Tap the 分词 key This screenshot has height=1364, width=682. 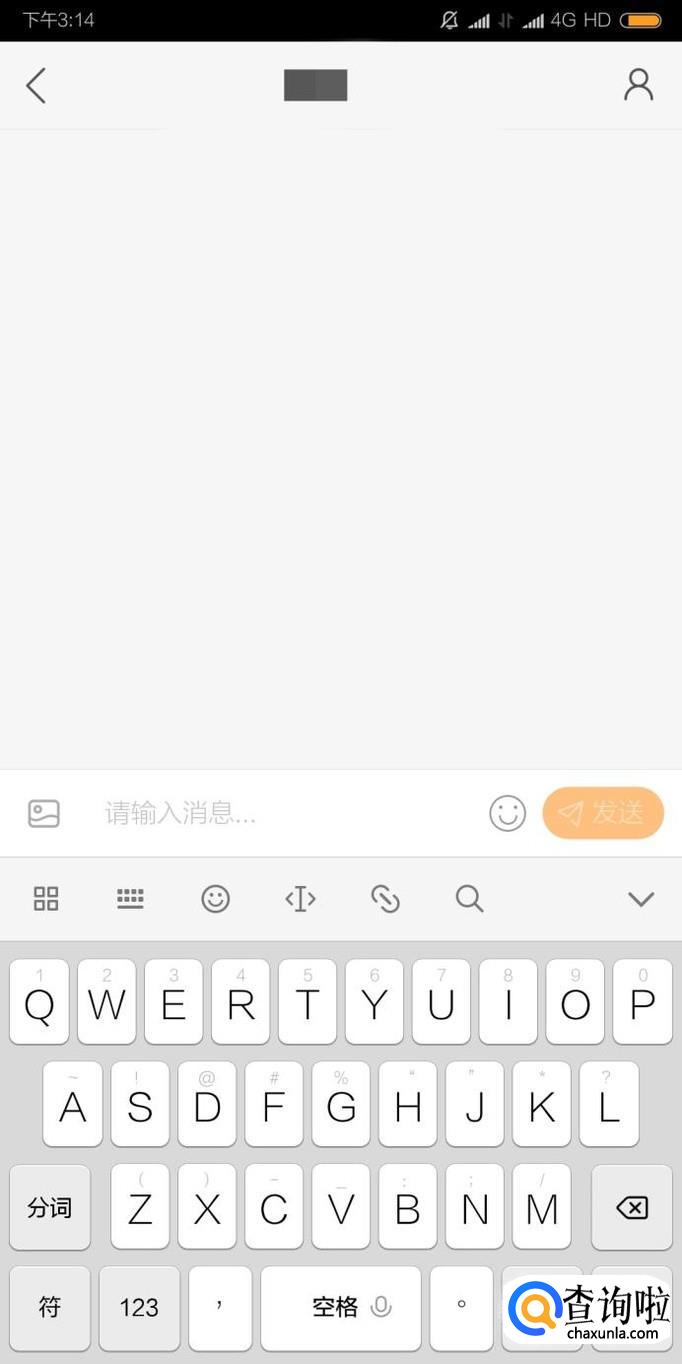click(50, 1208)
